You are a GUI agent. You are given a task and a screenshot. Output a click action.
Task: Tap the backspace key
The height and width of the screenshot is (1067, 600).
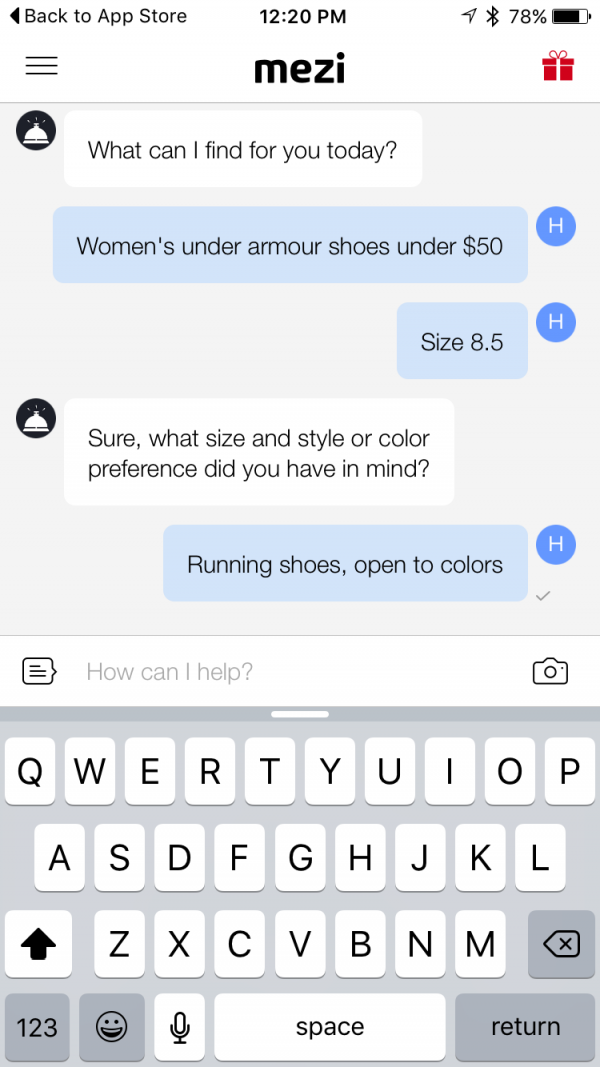(x=561, y=944)
